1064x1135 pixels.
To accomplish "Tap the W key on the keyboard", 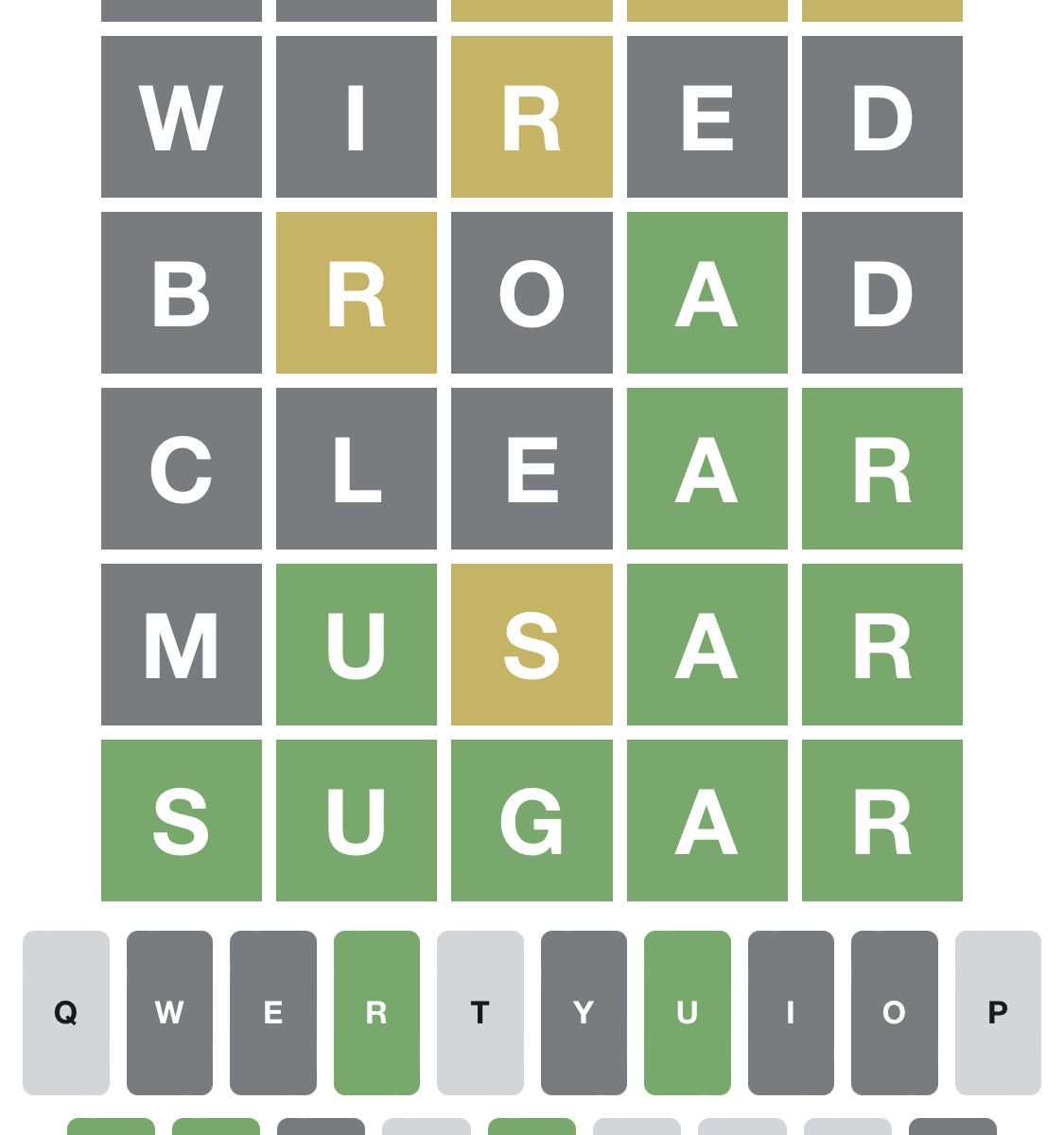I will (169, 1012).
